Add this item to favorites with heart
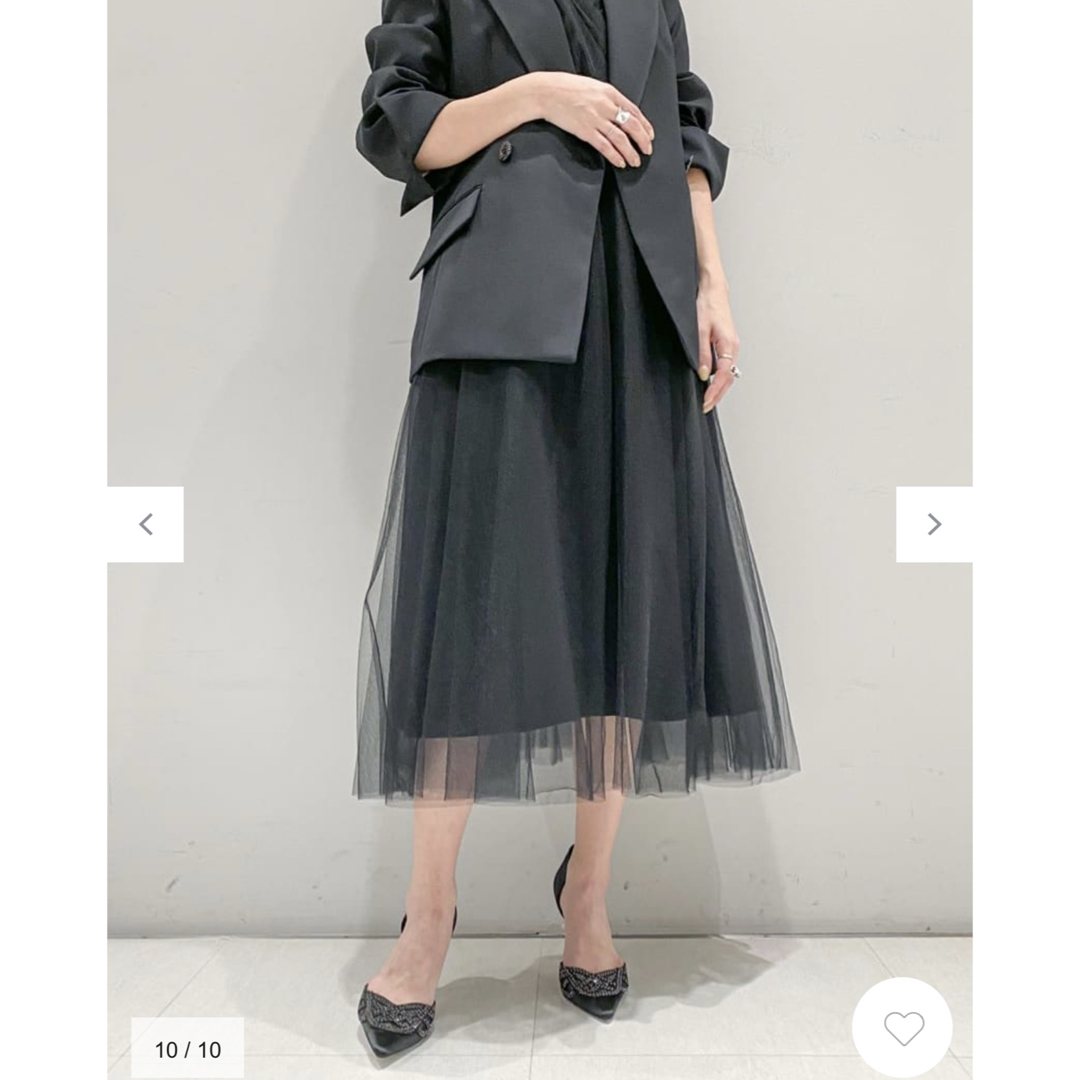The image size is (1080, 1080). click(903, 1027)
